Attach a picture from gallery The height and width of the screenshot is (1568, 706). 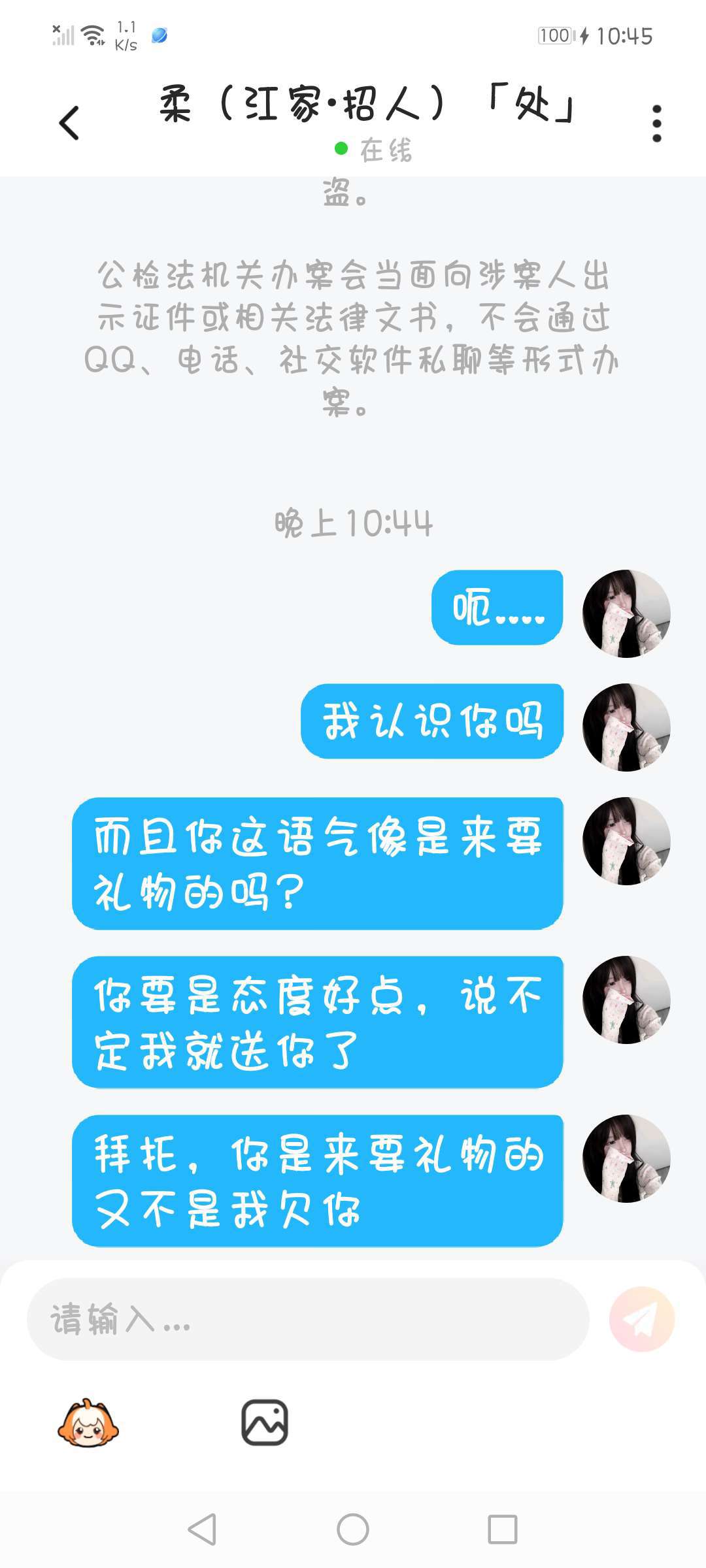[265, 1423]
